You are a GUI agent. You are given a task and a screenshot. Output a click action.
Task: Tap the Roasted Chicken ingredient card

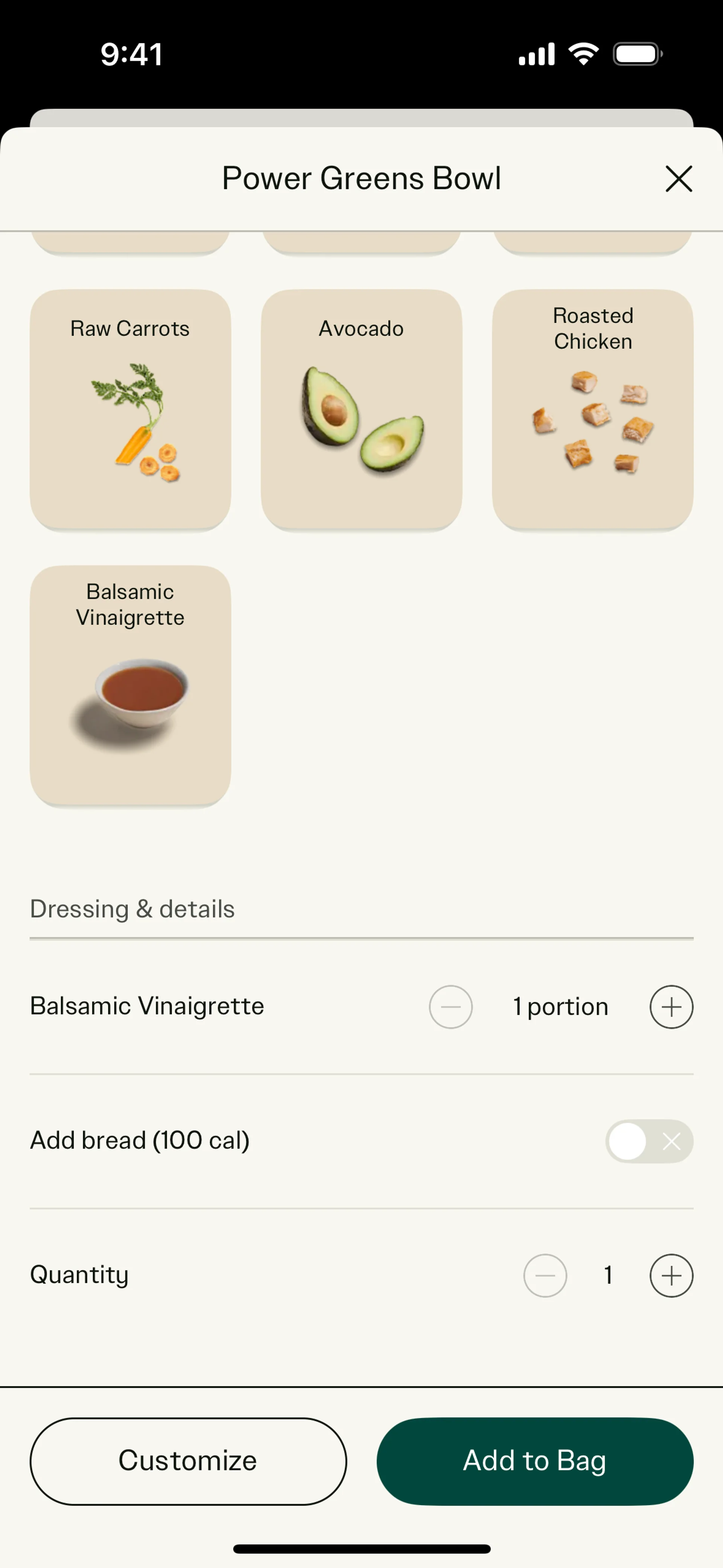point(593,410)
